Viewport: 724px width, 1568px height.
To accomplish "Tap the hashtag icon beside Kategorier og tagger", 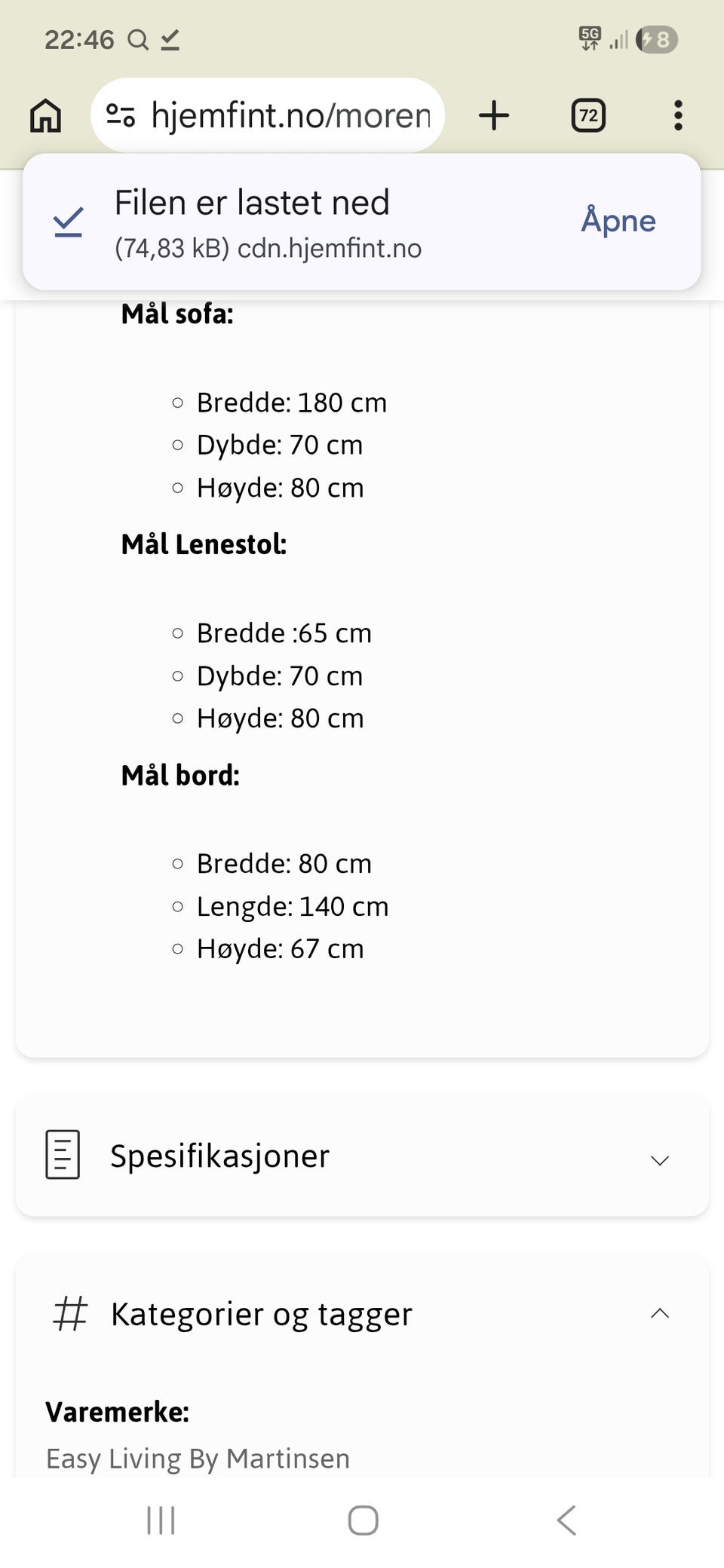I will [x=69, y=1313].
